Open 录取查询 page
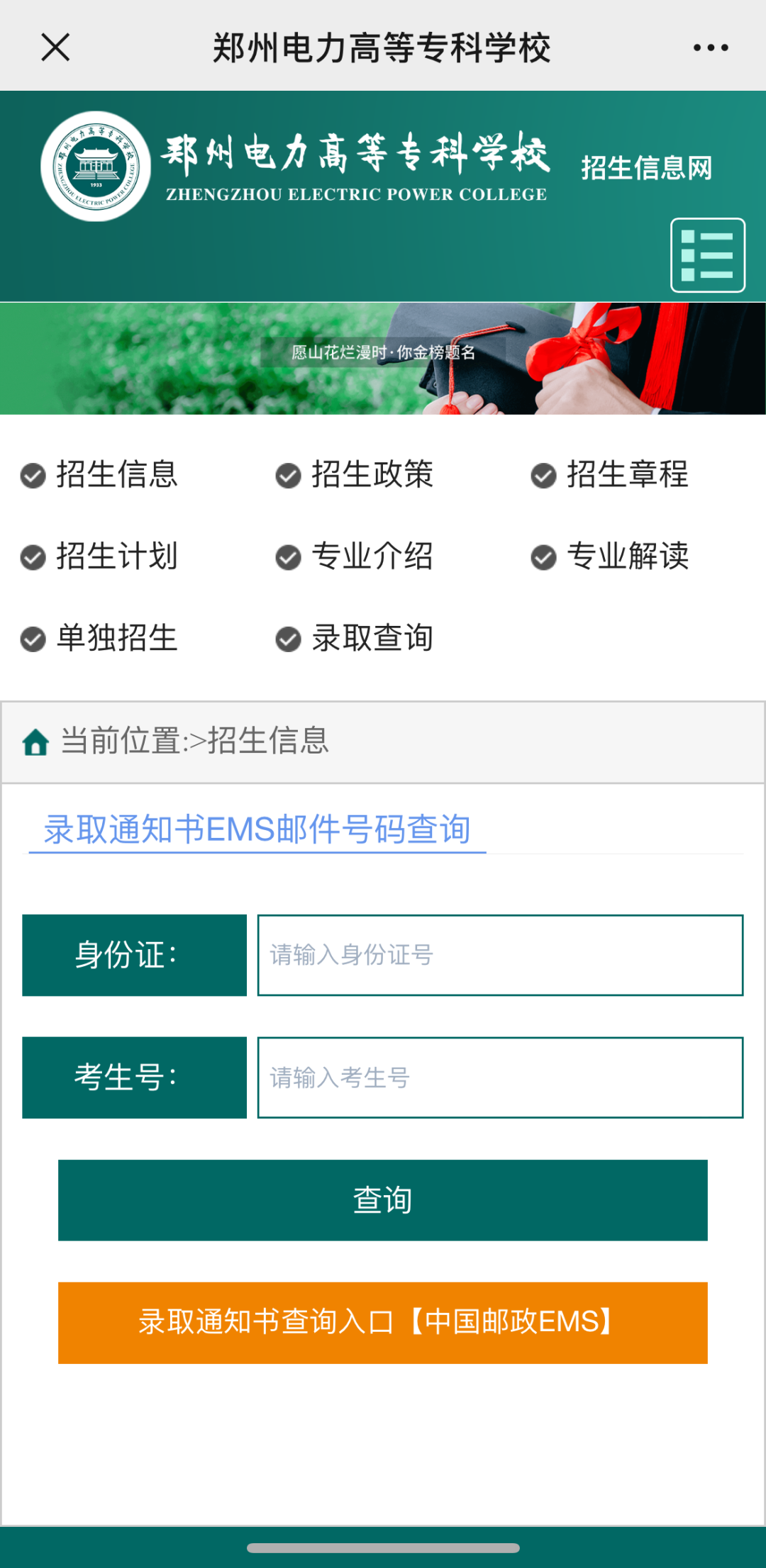 372,638
